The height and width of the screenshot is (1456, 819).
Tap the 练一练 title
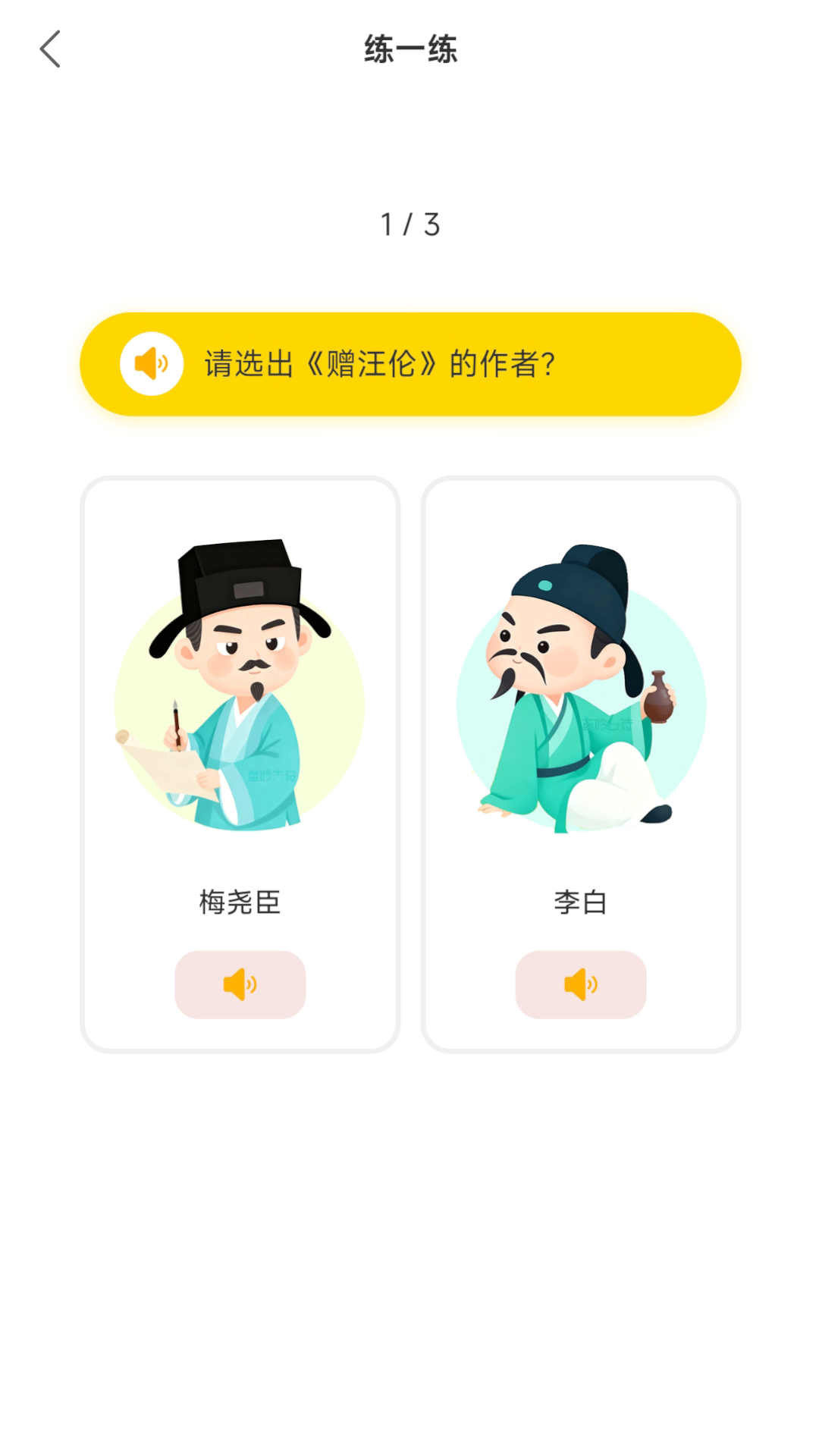tap(409, 49)
